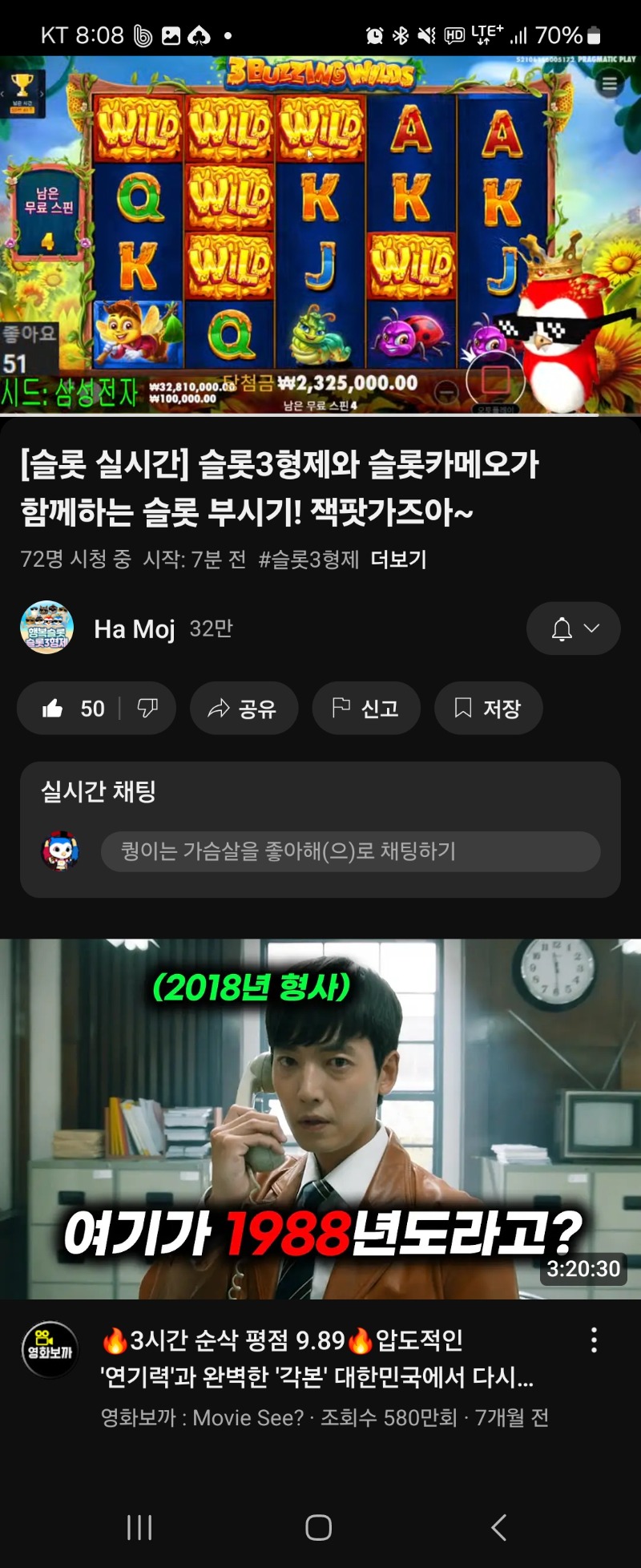
Task: Open the Ha Moj channel page
Action: 135,628
